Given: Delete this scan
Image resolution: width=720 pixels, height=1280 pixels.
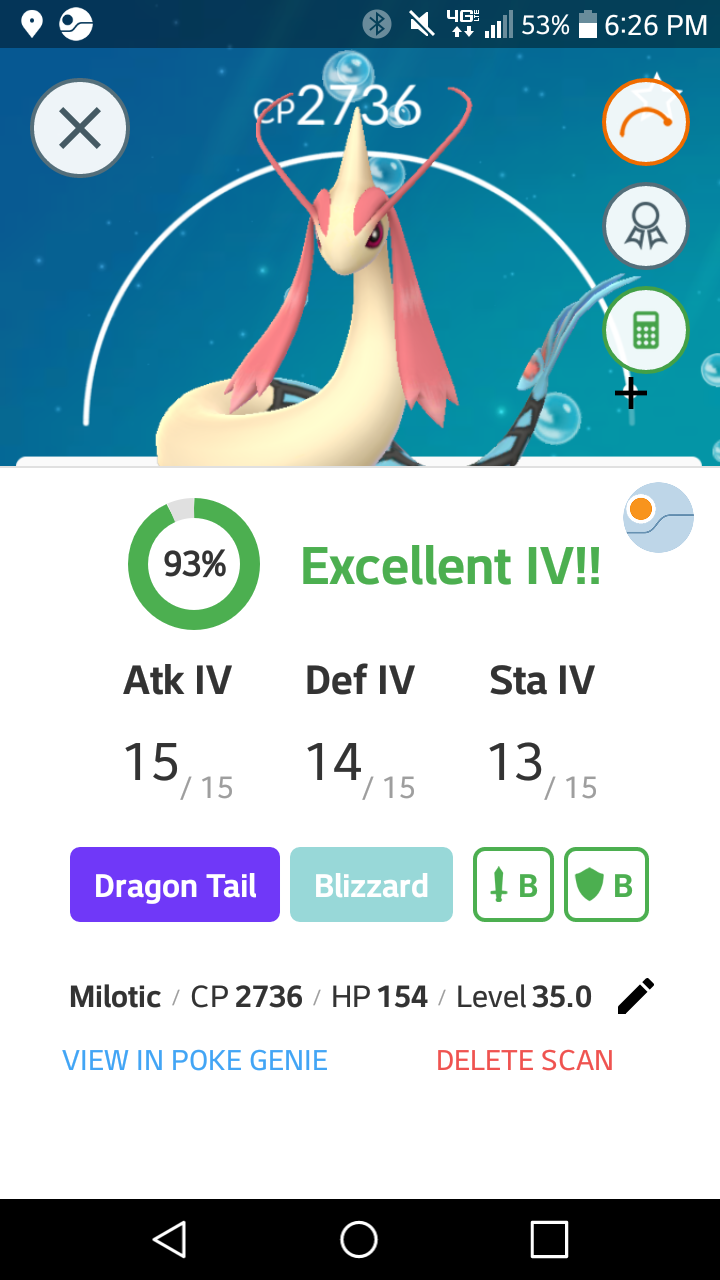Looking at the screenshot, I should point(525,1060).
